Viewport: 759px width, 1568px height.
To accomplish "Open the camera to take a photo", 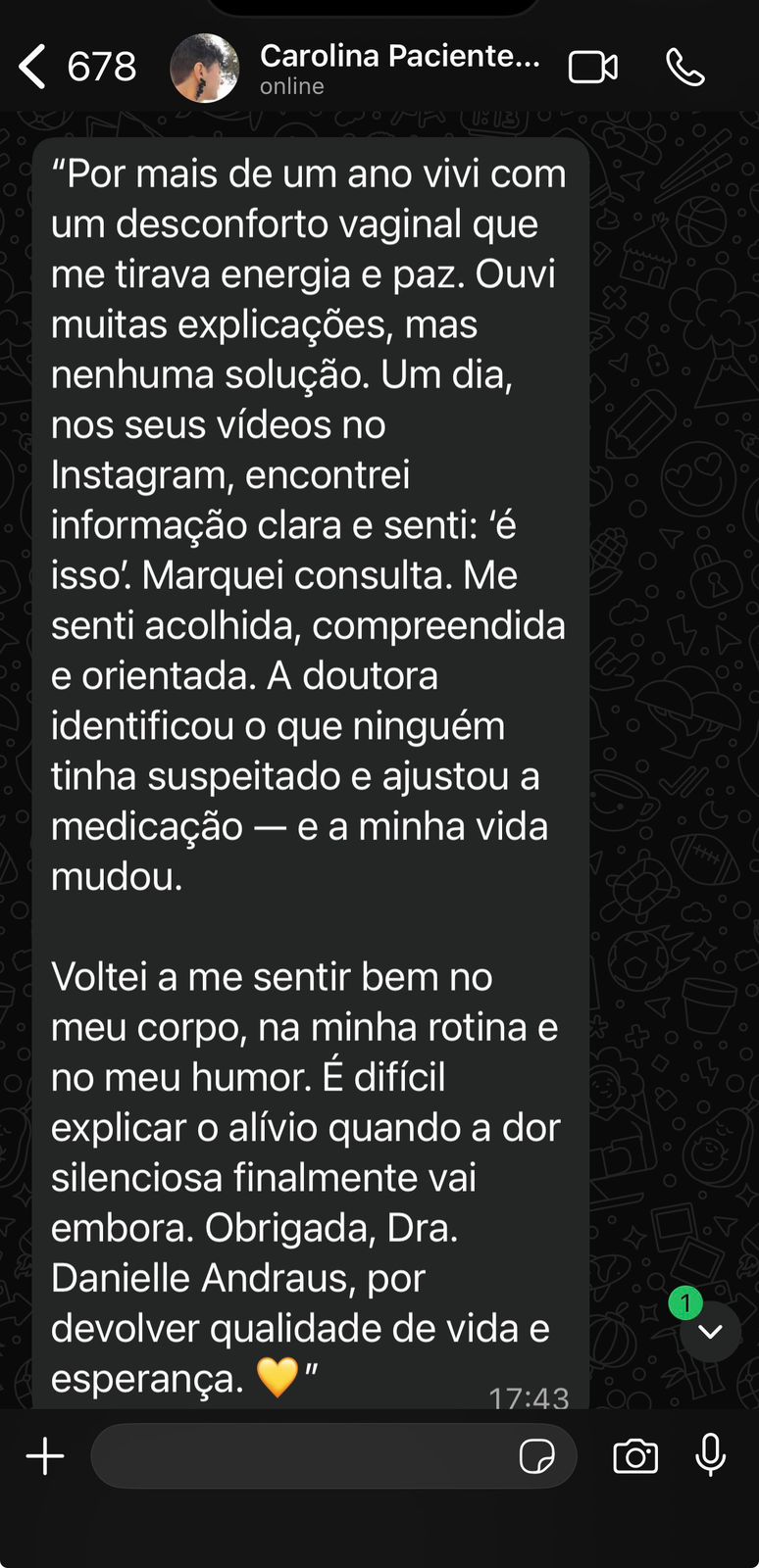I will coord(635,1456).
